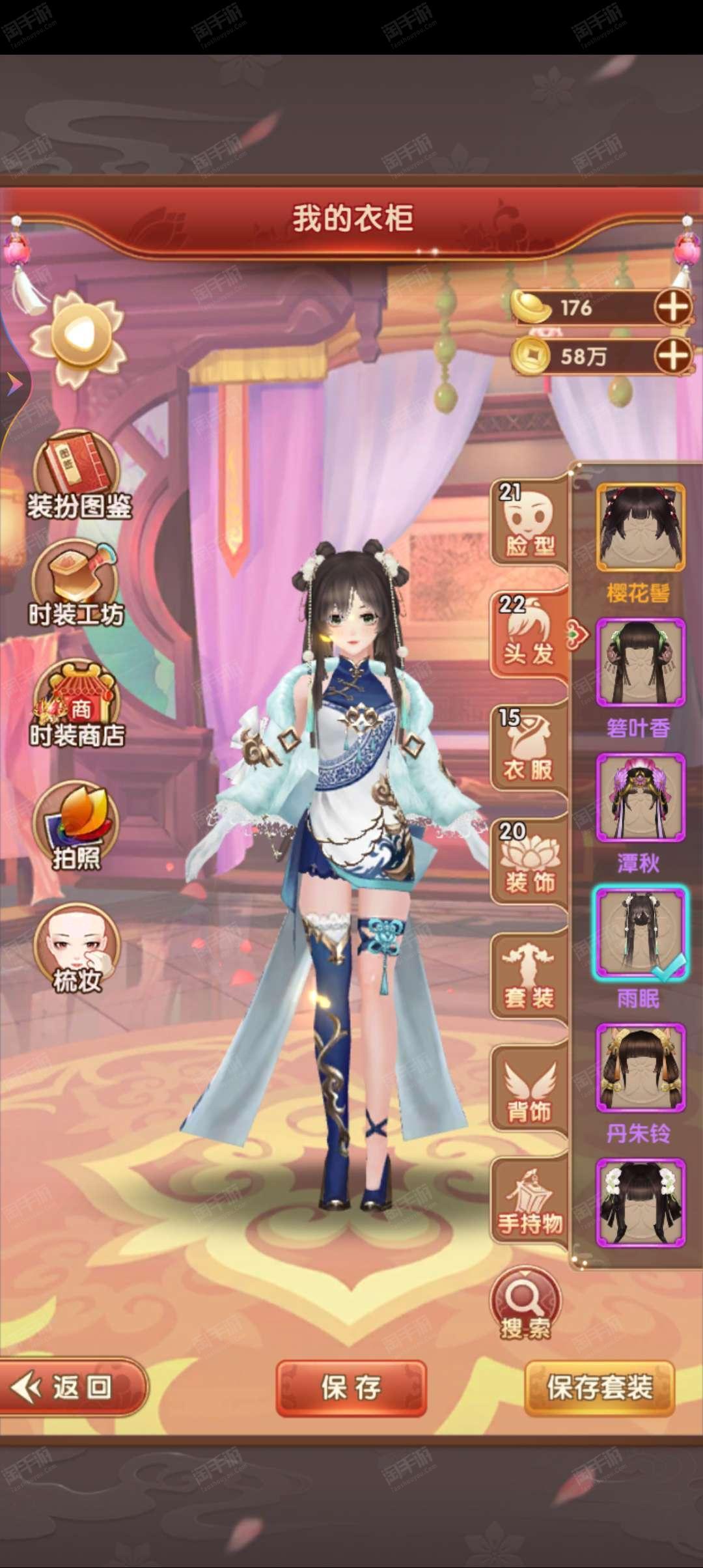
Task: Open 时装商店 fashion shop
Action: [77, 705]
